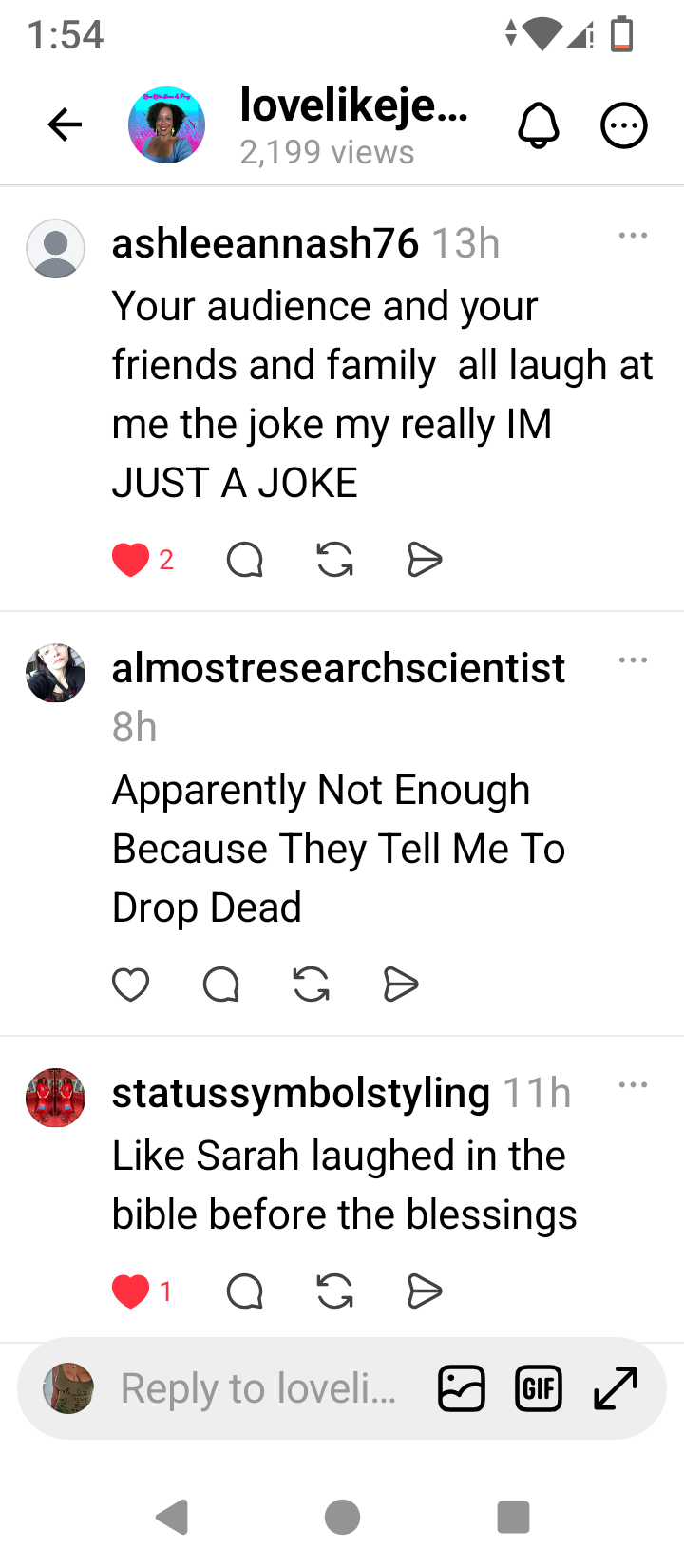
Task: Share ashleeannash76's comment
Action: pyautogui.click(x=424, y=560)
